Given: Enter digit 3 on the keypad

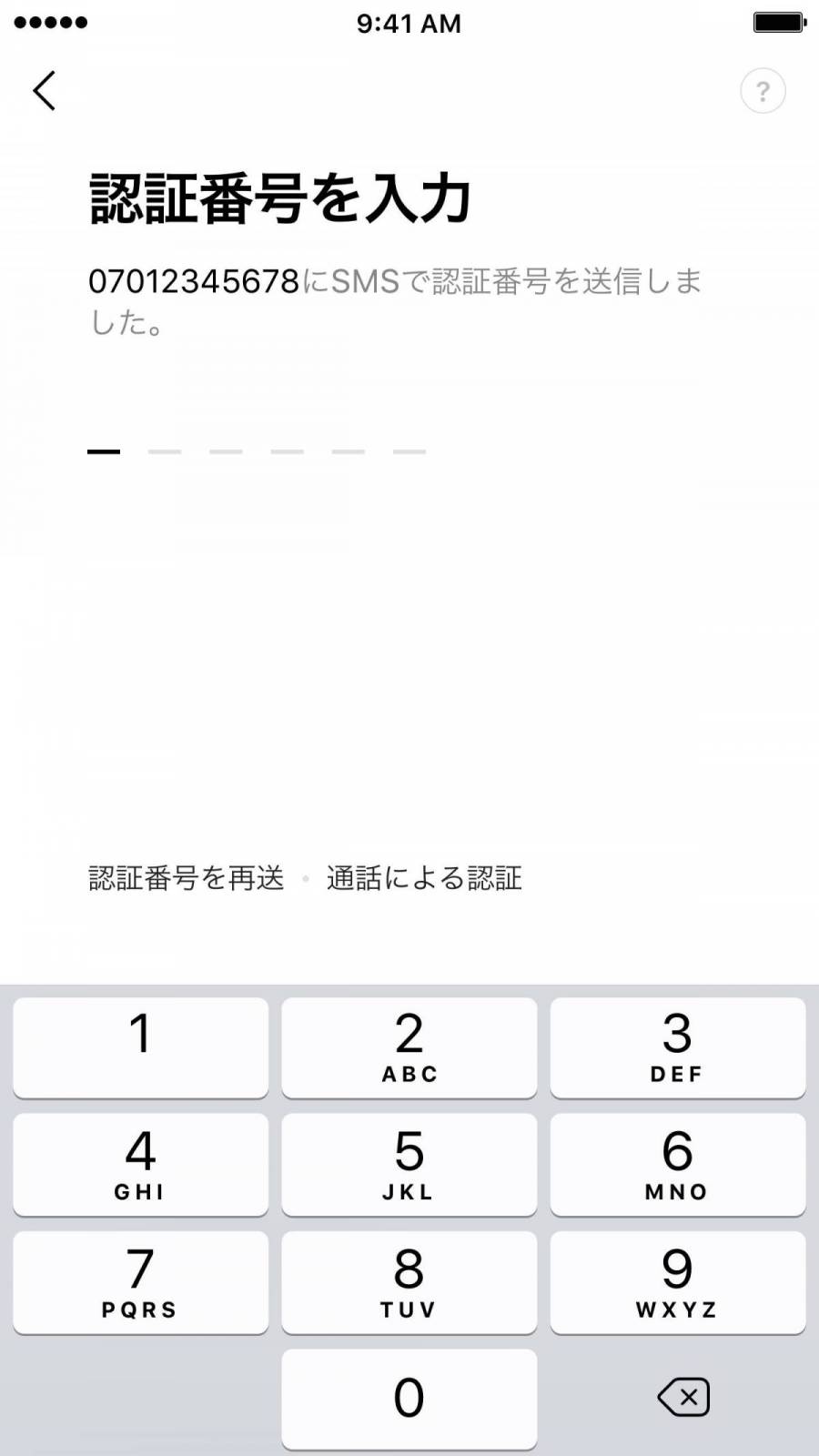Looking at the screenshot, I should [x=678, y=1047].
